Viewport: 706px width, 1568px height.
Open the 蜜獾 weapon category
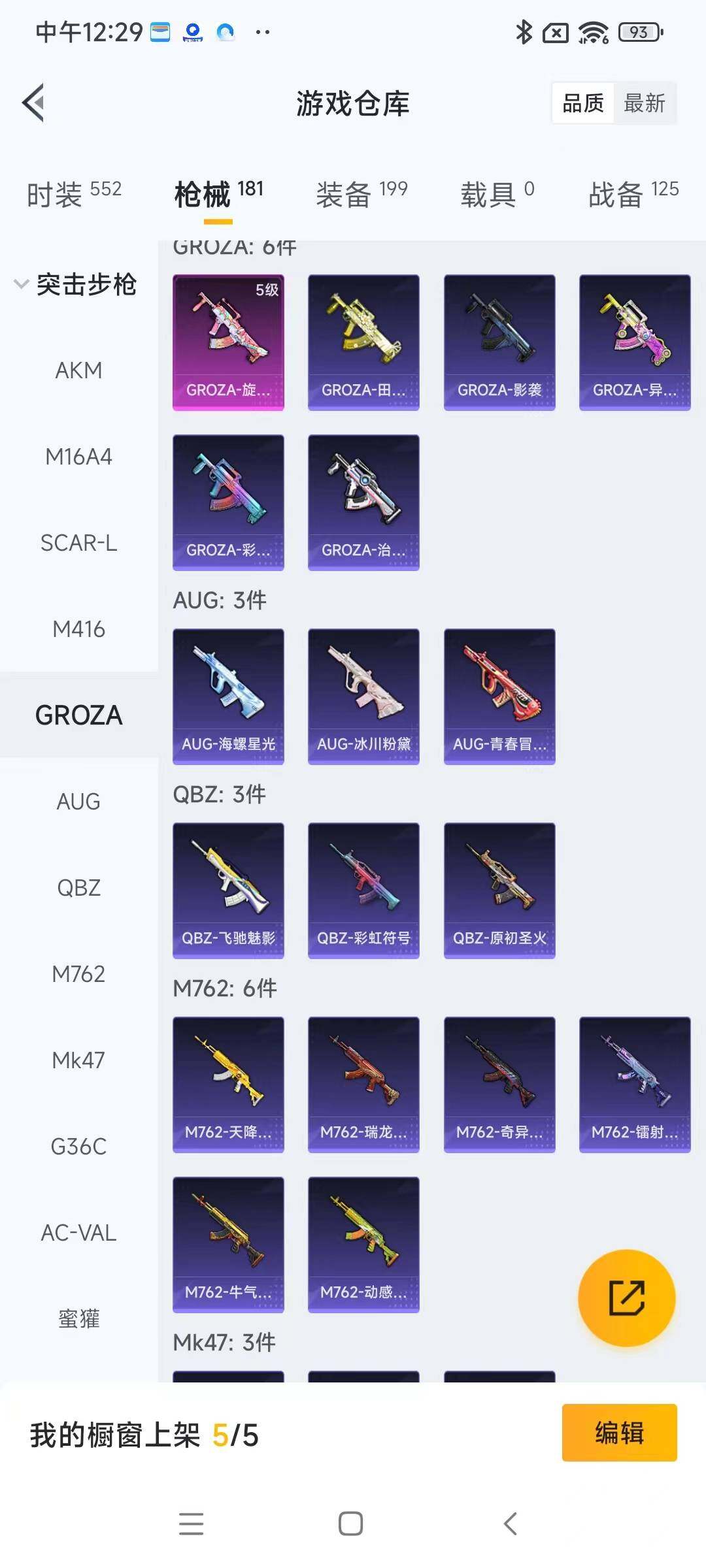point(78,1319)
